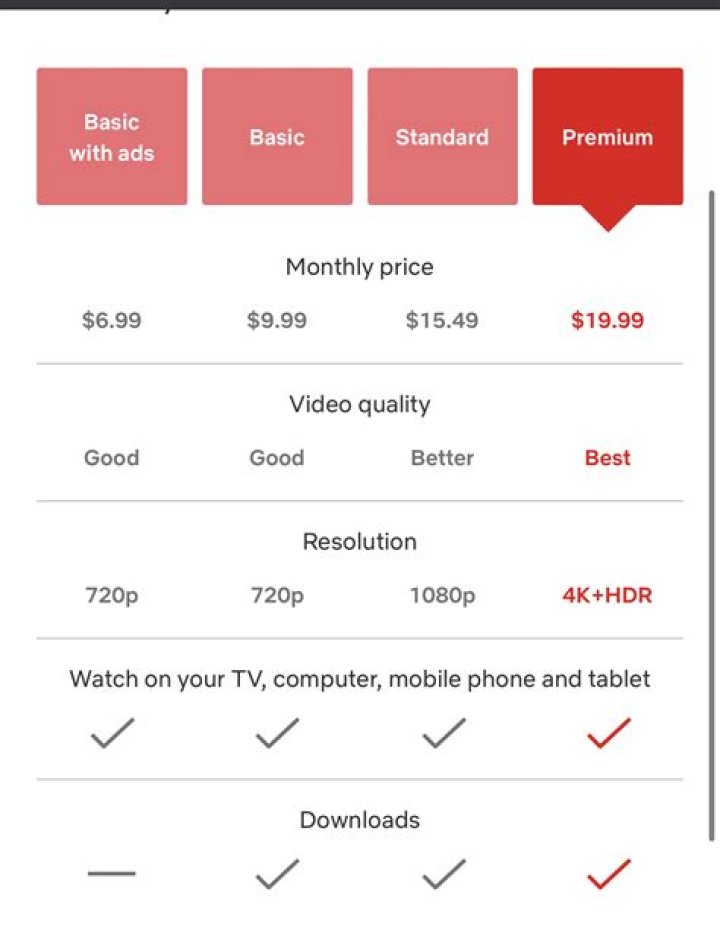Click the Monthly price section header
The image size is (720, 936).
360,267
